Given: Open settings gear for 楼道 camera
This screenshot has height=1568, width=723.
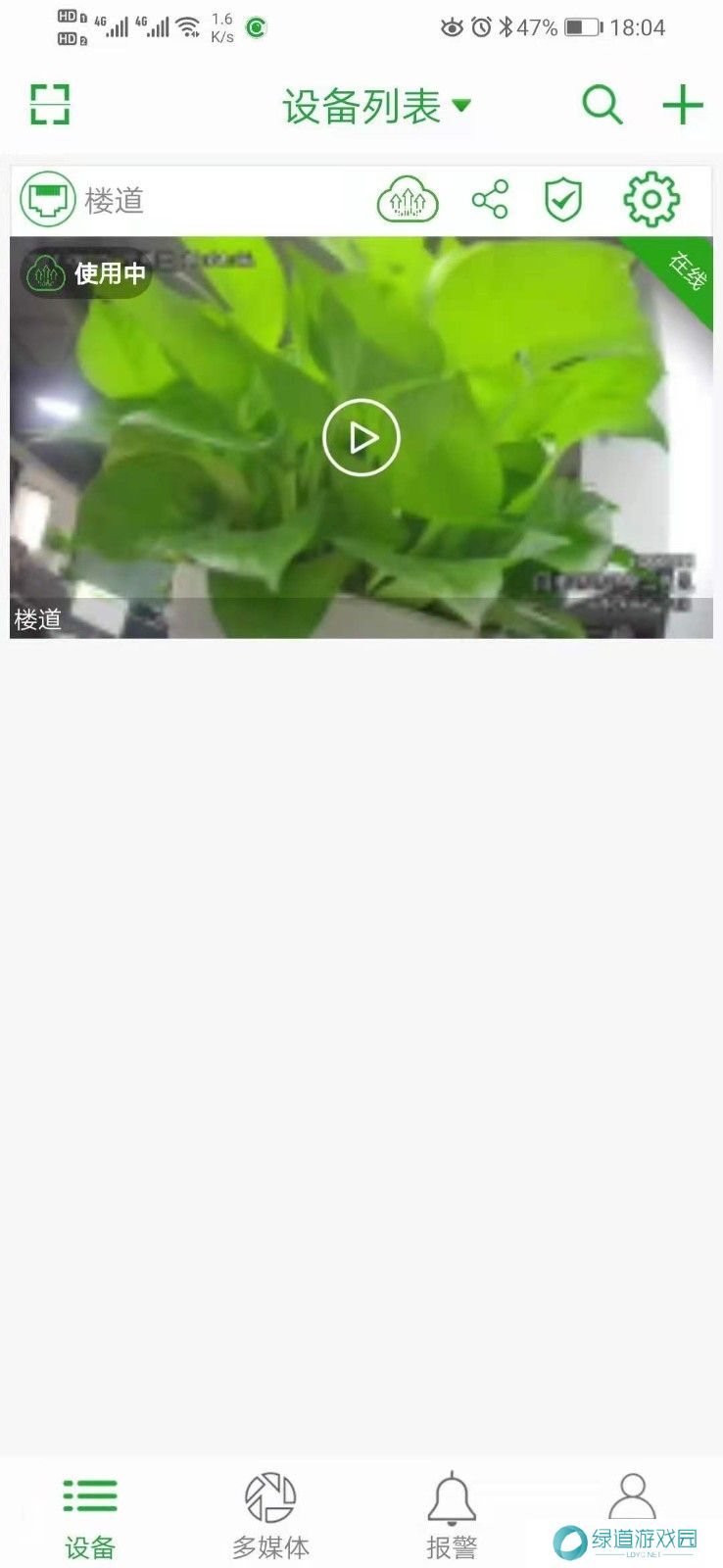Looking at the screenshot, I should click(651, 200).
